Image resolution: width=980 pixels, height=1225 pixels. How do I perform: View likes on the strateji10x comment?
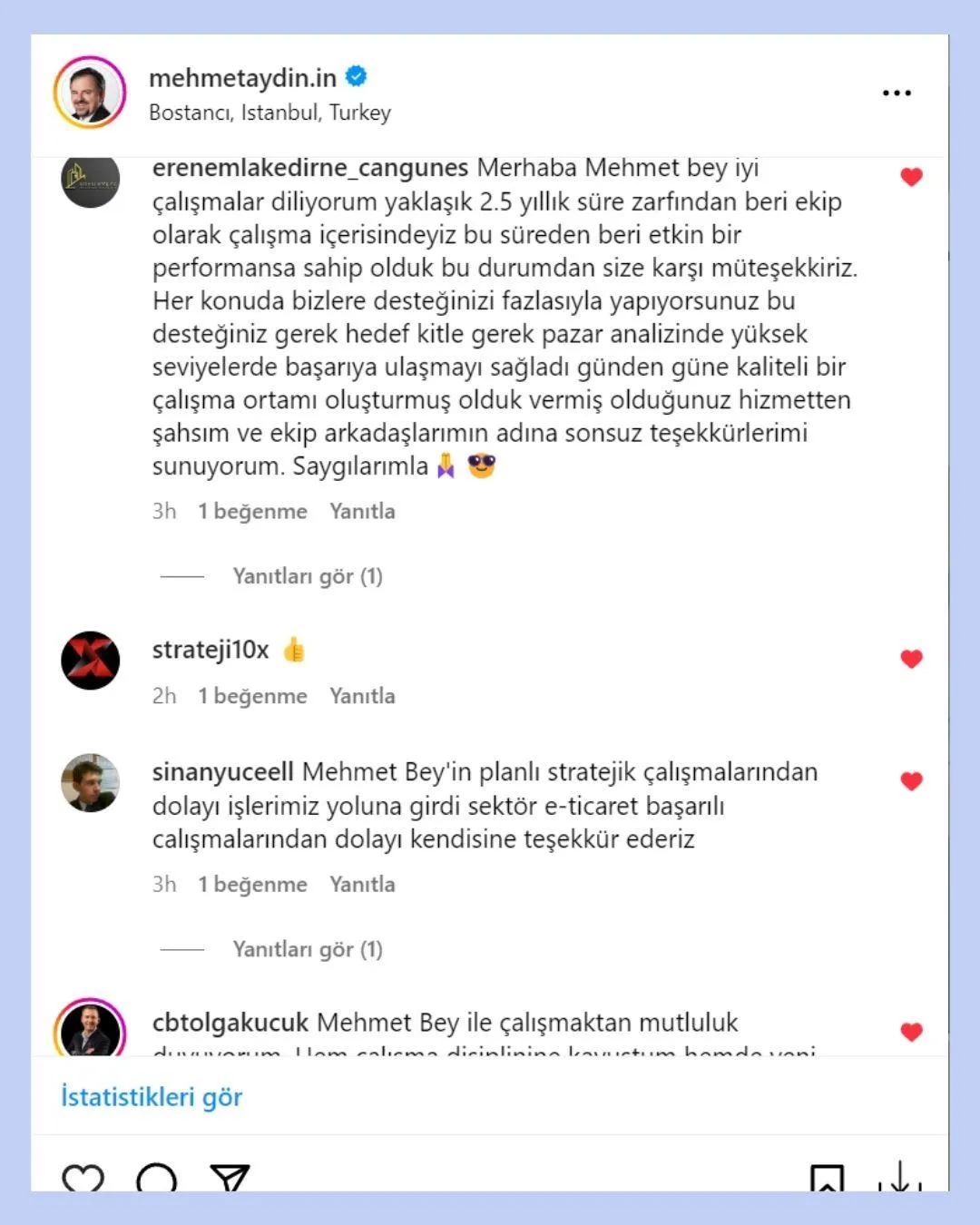[x=252, y=696]
